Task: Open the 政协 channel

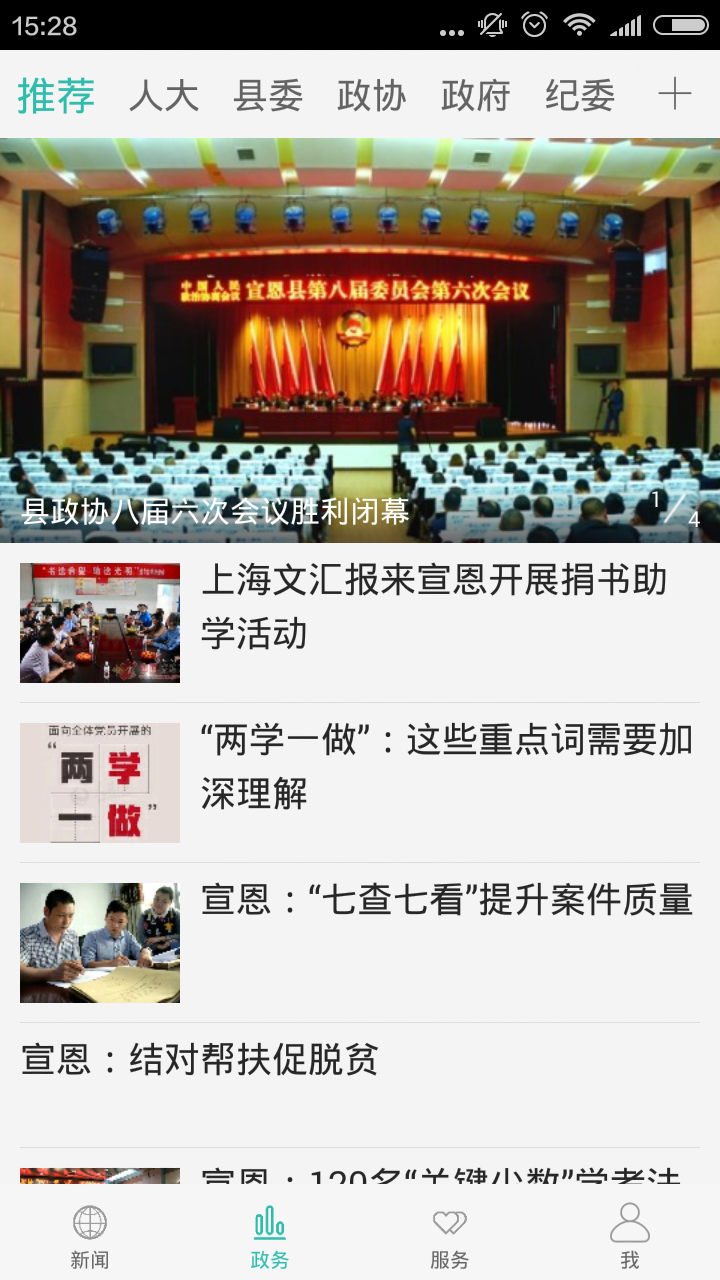Action: pos(371,95)
